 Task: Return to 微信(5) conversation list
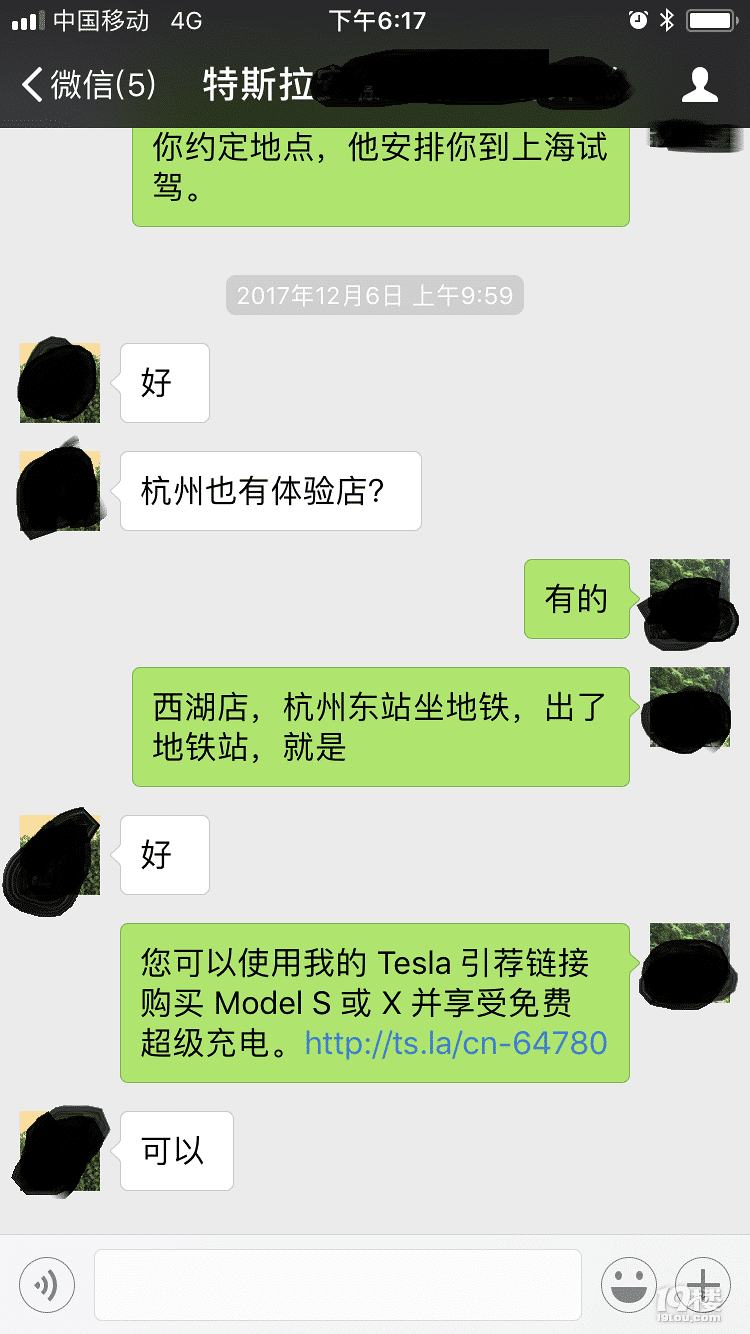tap(95, 85)
